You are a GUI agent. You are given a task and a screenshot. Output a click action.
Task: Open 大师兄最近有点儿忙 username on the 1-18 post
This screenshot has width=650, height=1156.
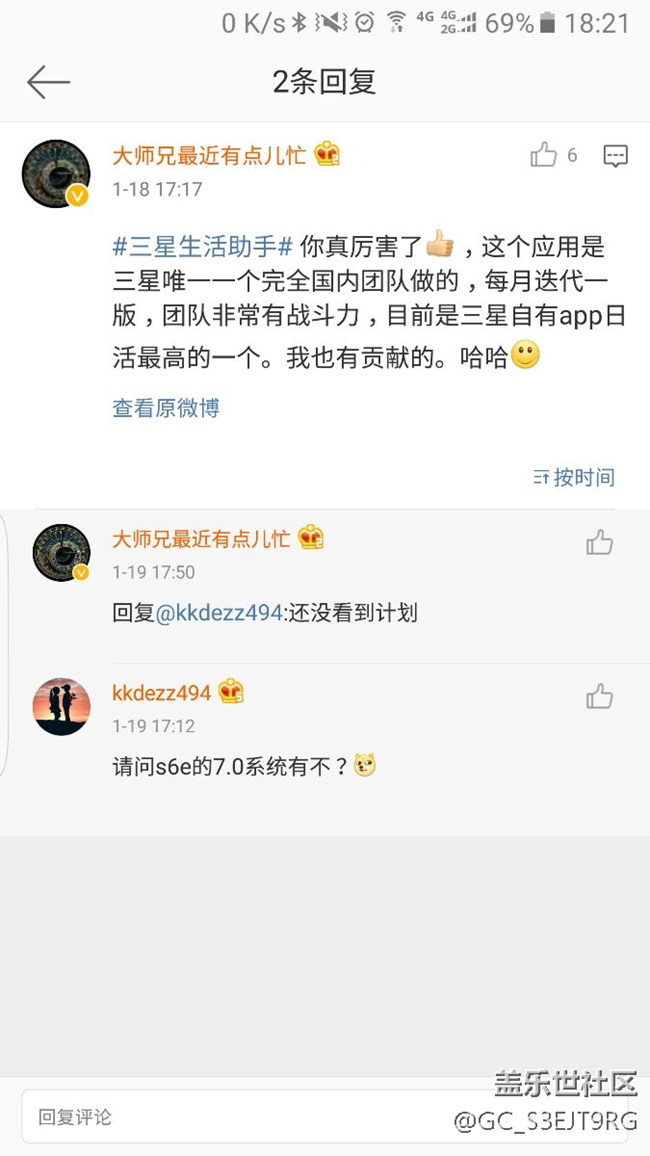(x=211, y=154)
